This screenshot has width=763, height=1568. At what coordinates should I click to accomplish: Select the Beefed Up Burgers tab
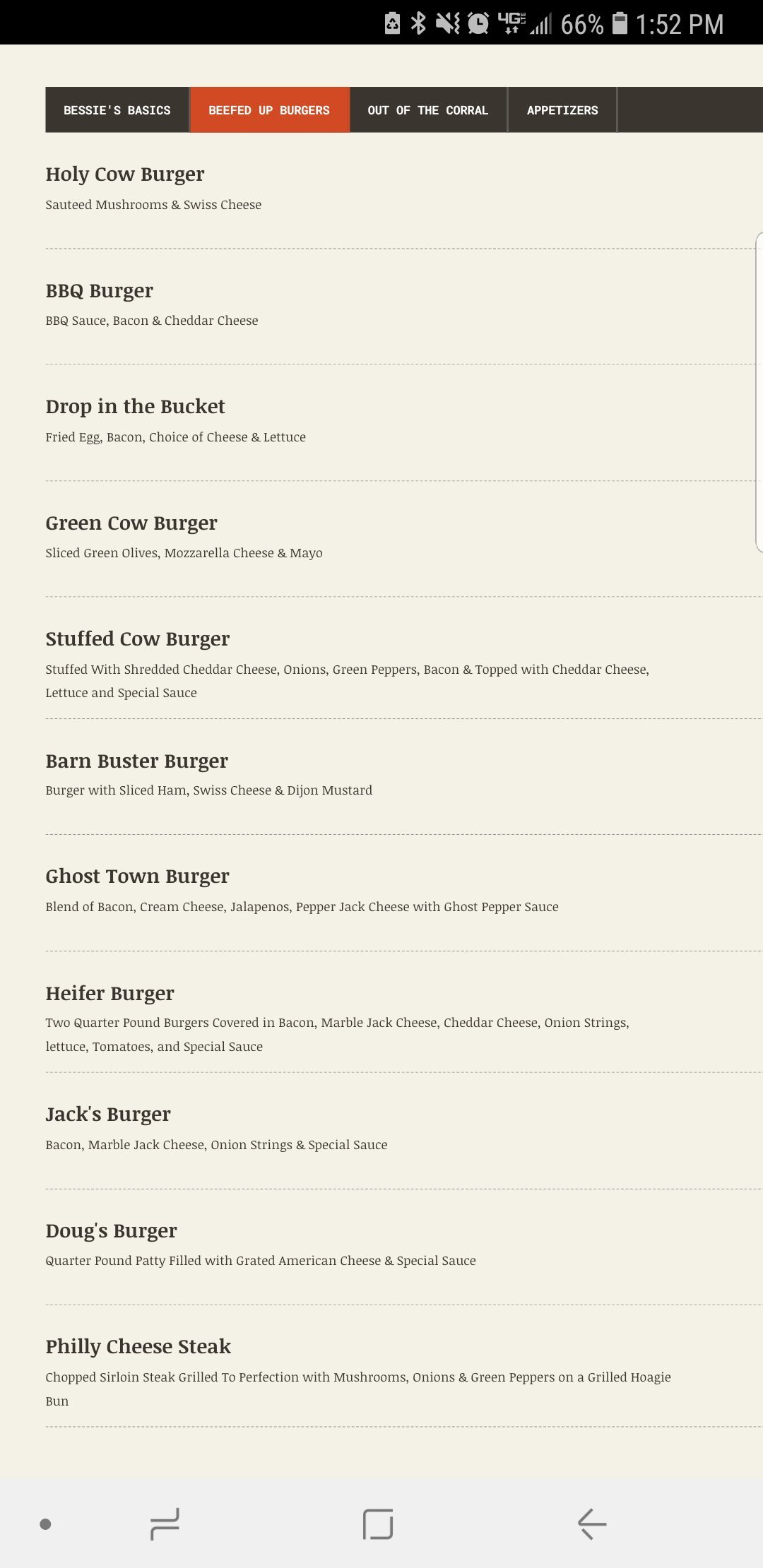tap(269, 110)
